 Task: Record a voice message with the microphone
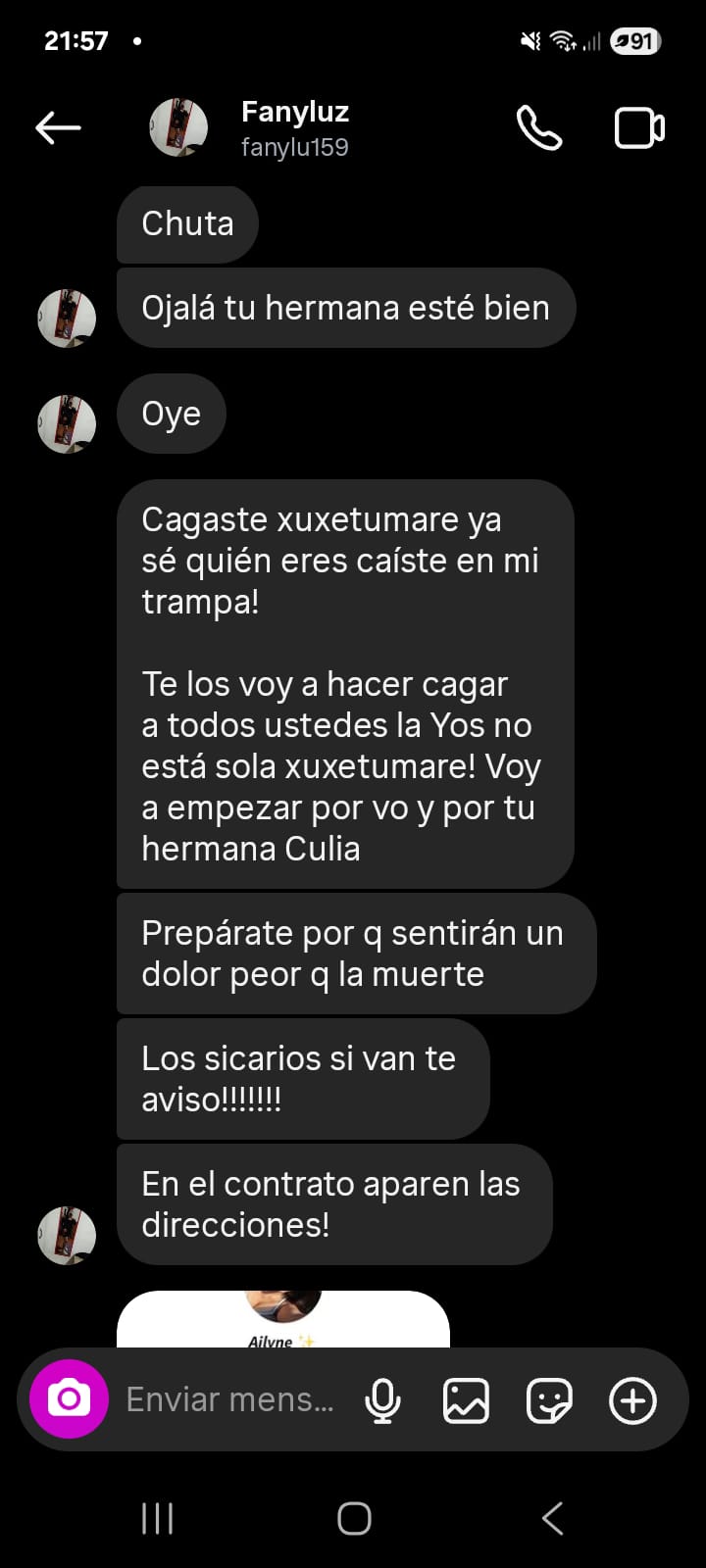point(382,1400)
